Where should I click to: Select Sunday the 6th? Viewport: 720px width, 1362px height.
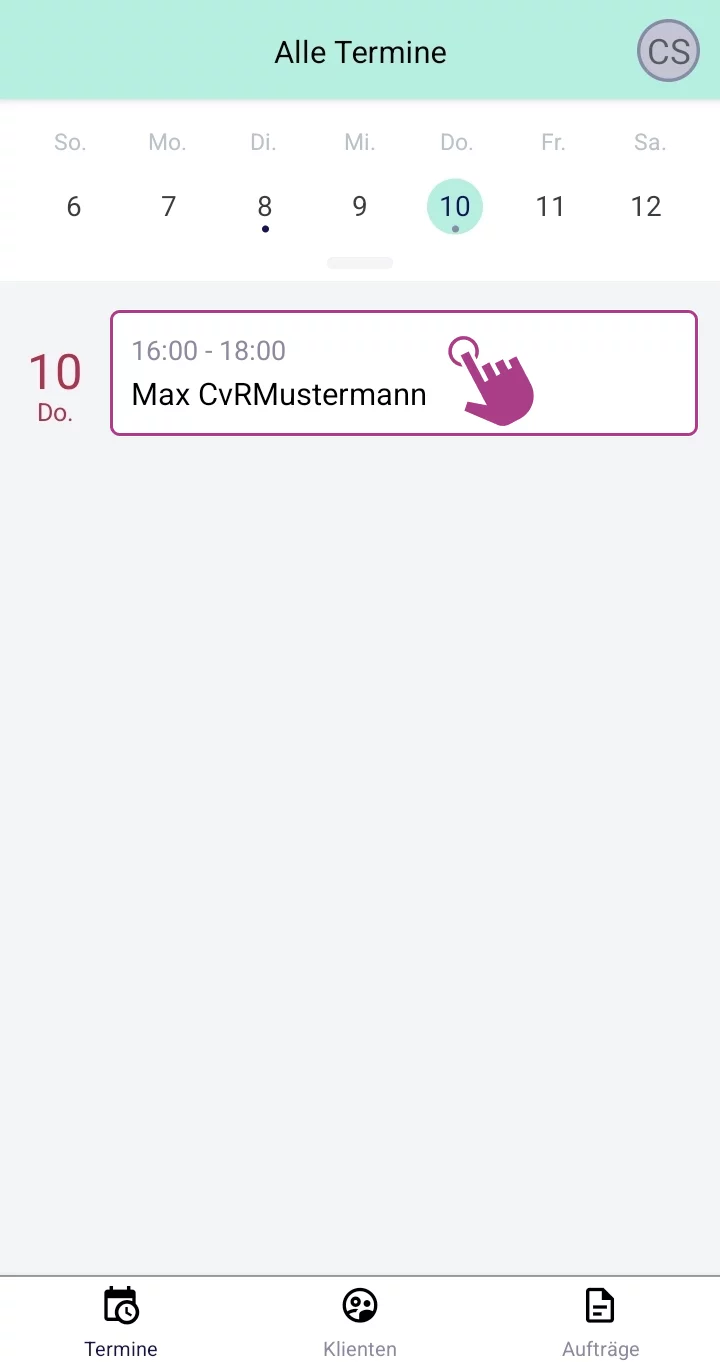click(x=73, y=207)
